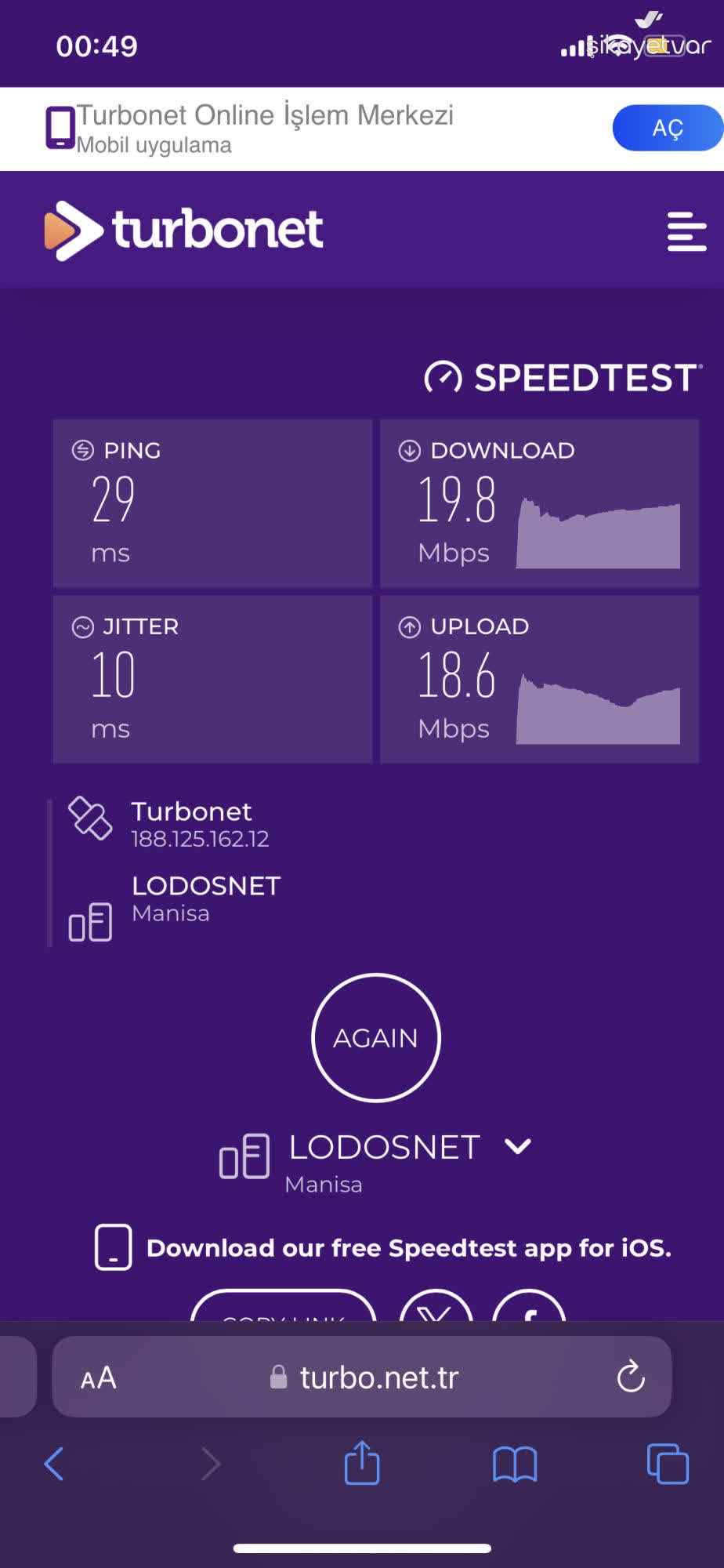Go back to the previous page
Screen dimensions: 724x1568
53,1463
